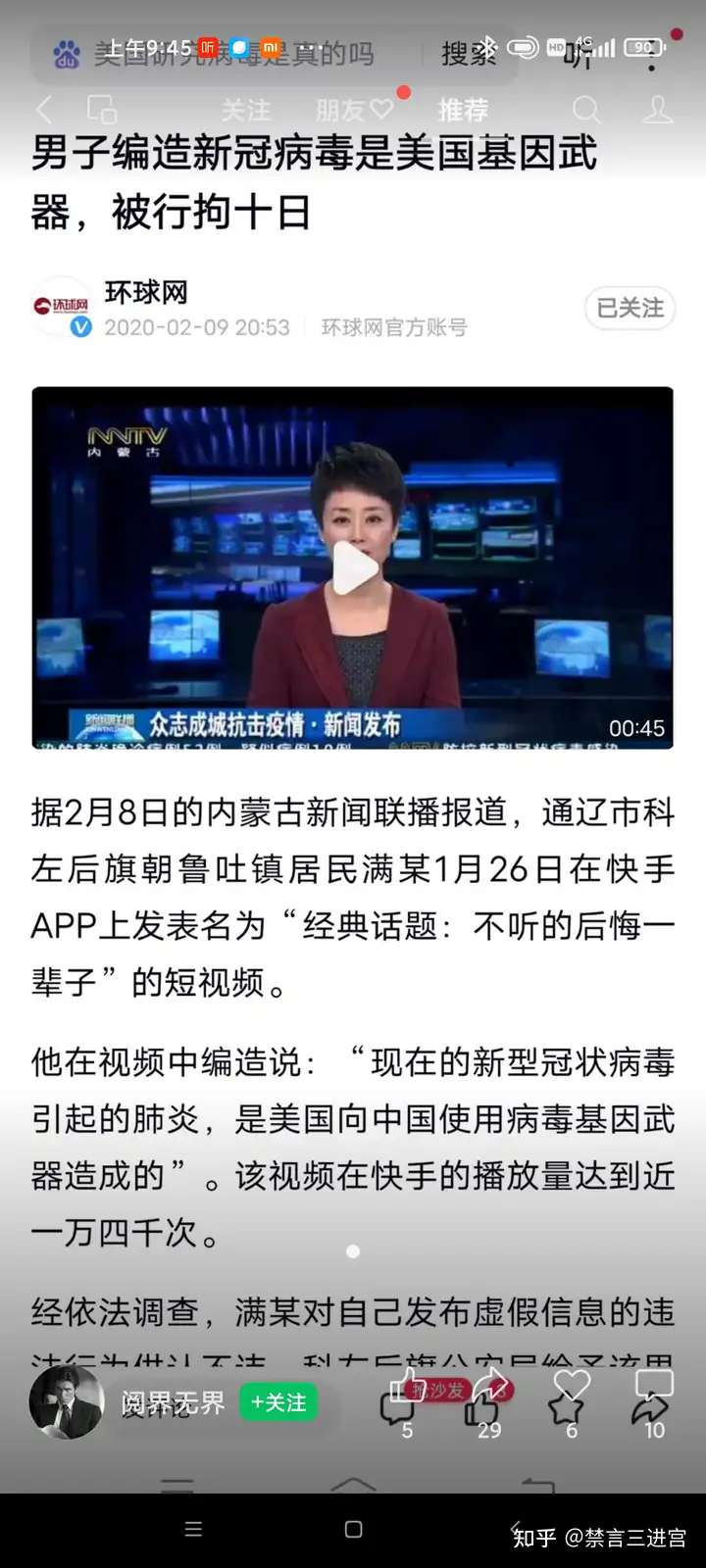Open the profile icon at top right

[657, 110]
